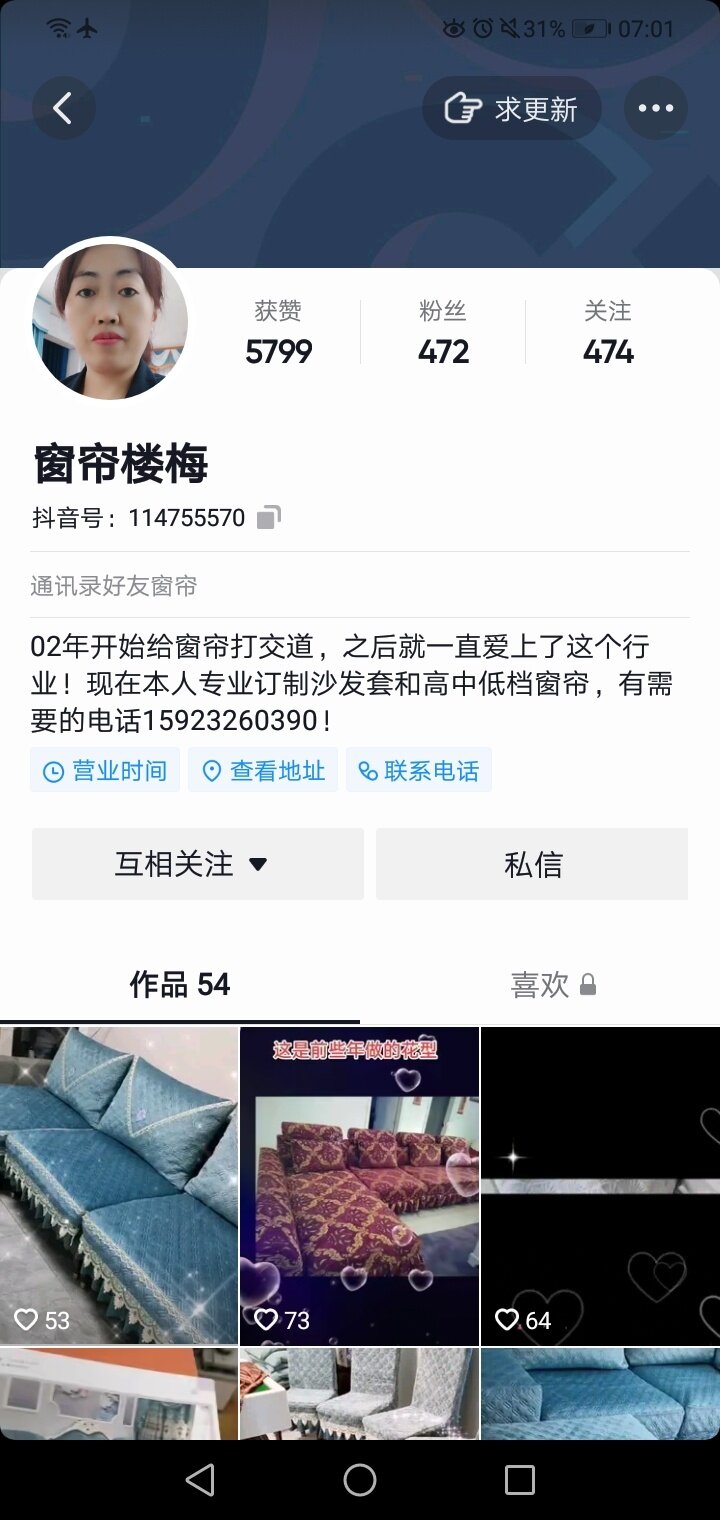The height and width of the screenshot is (1520, 720).
Task: Tap the 求更新 request update button
Action: (512, 108)
